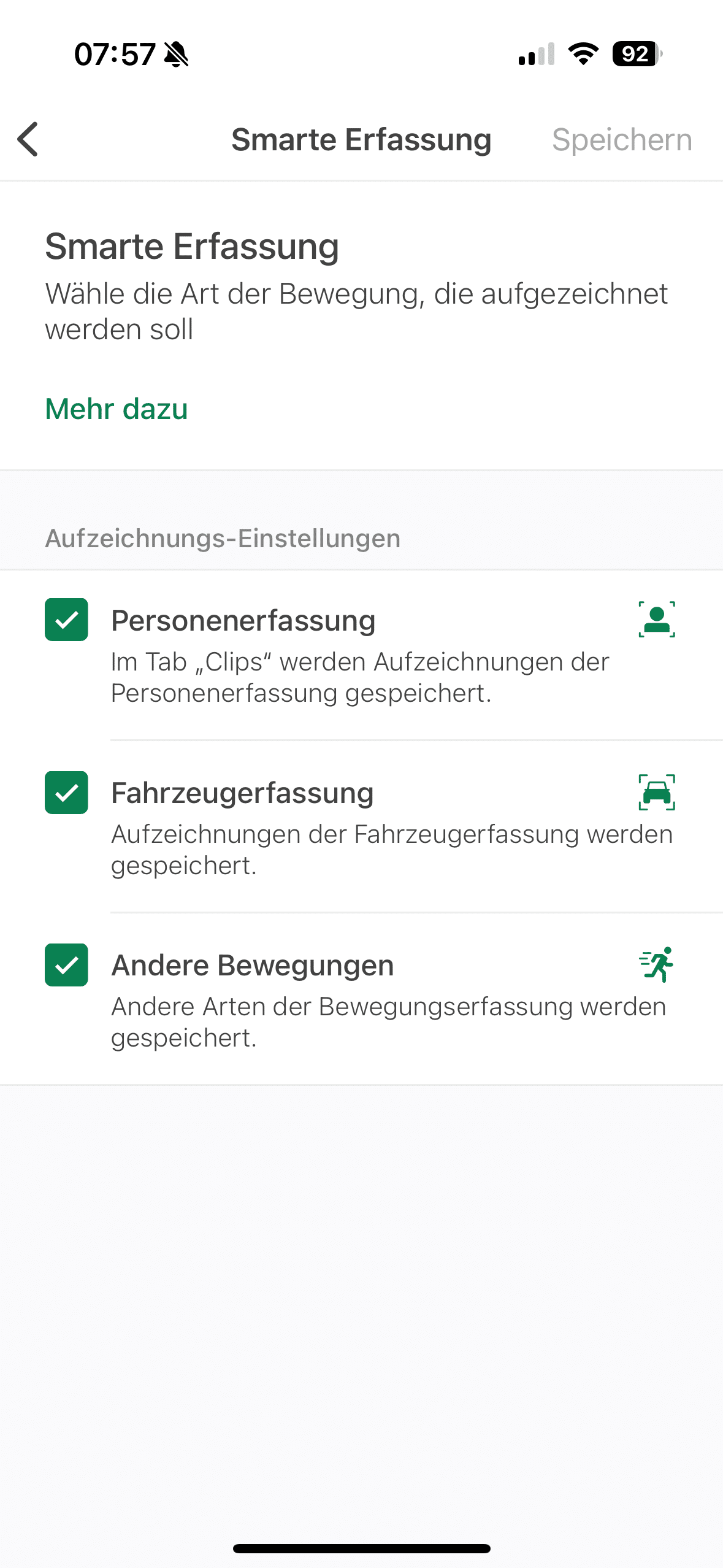
Task: Disable the Fahrzeugerfassung checkbox
Action: point(66,793)
